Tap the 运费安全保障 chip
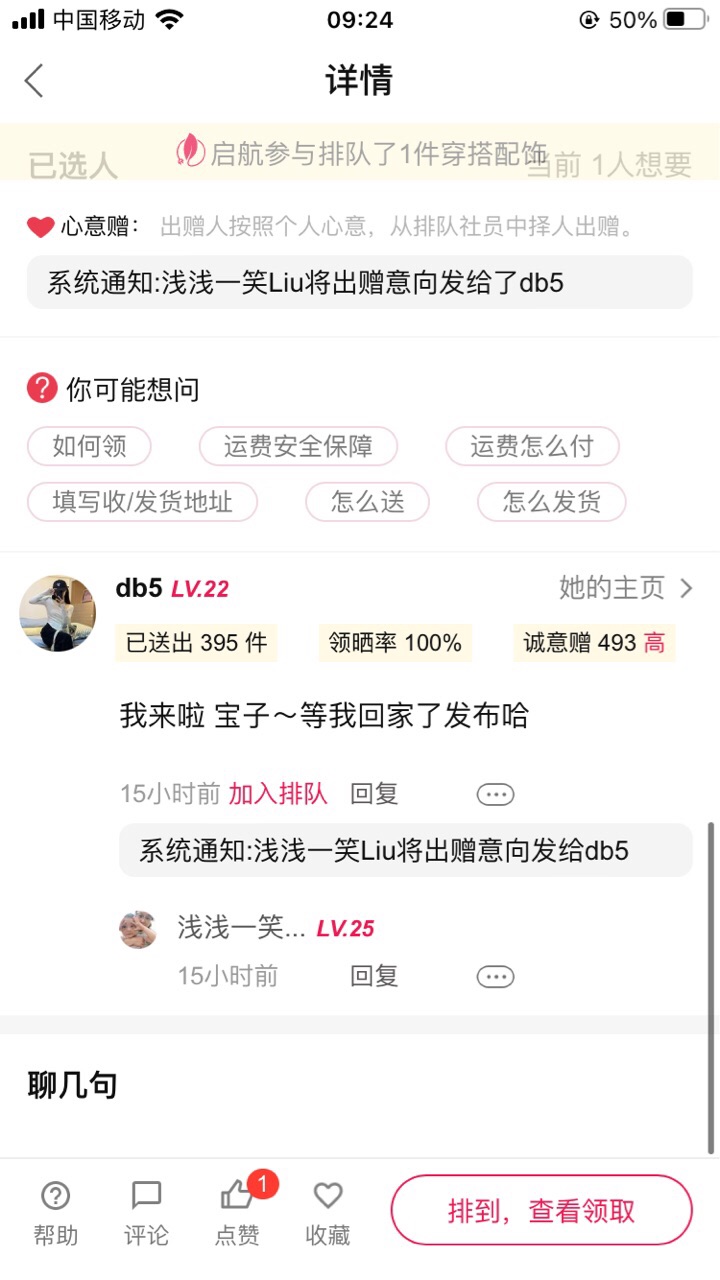Viewport: 720px width, 1280px height. pyautogui.click(x=298, y=446)
